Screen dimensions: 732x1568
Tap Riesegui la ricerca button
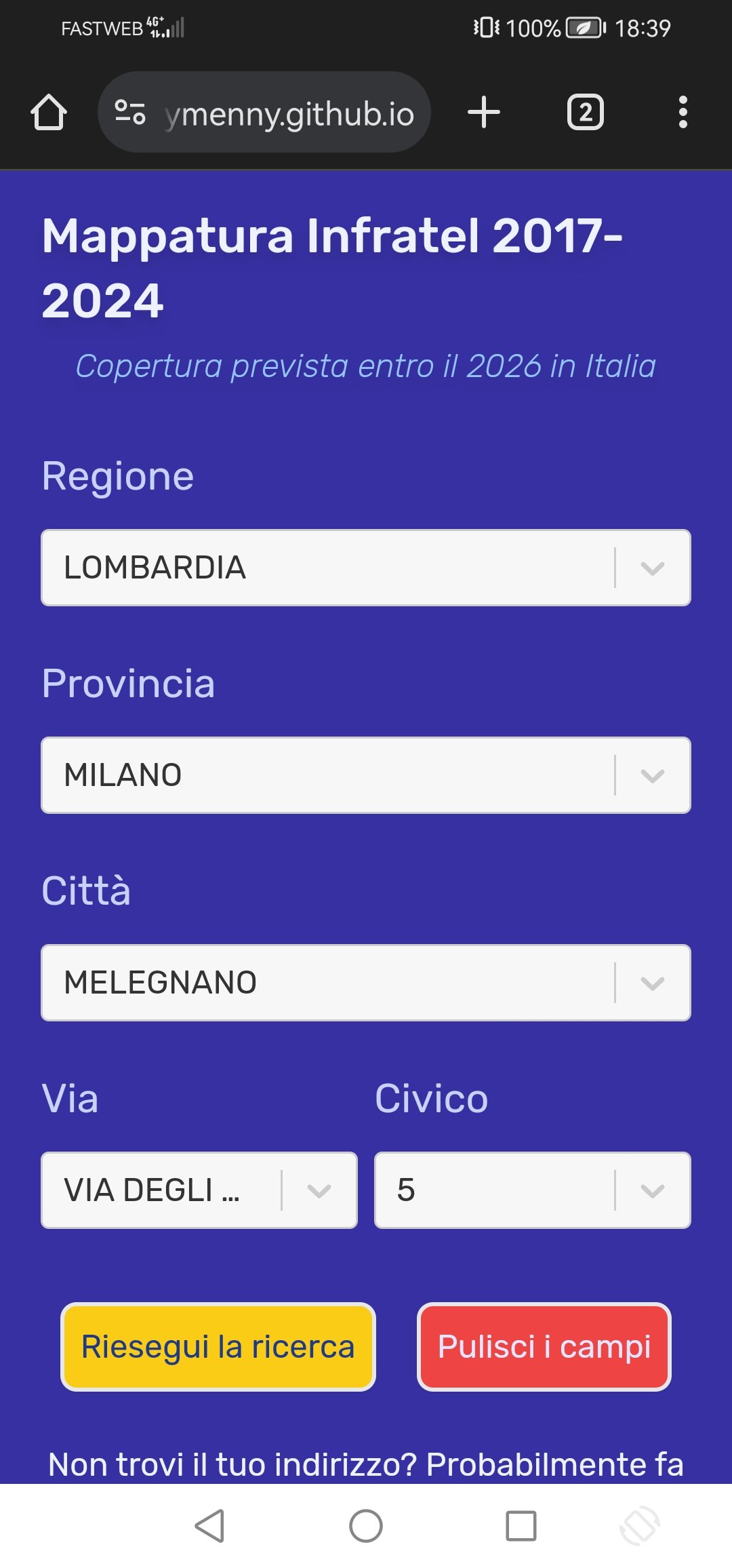coord(218,1347)
